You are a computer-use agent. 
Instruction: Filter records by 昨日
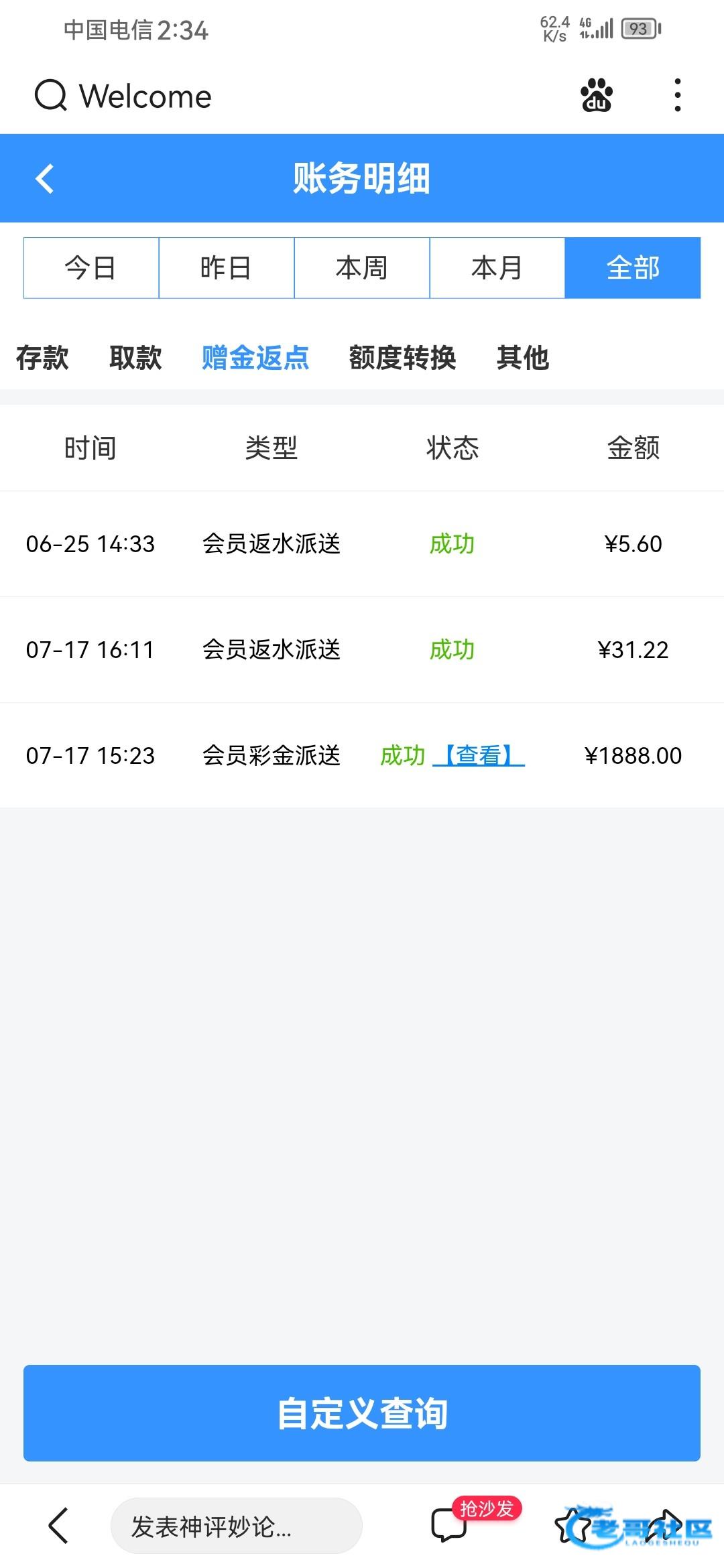[x=227, y=268]
